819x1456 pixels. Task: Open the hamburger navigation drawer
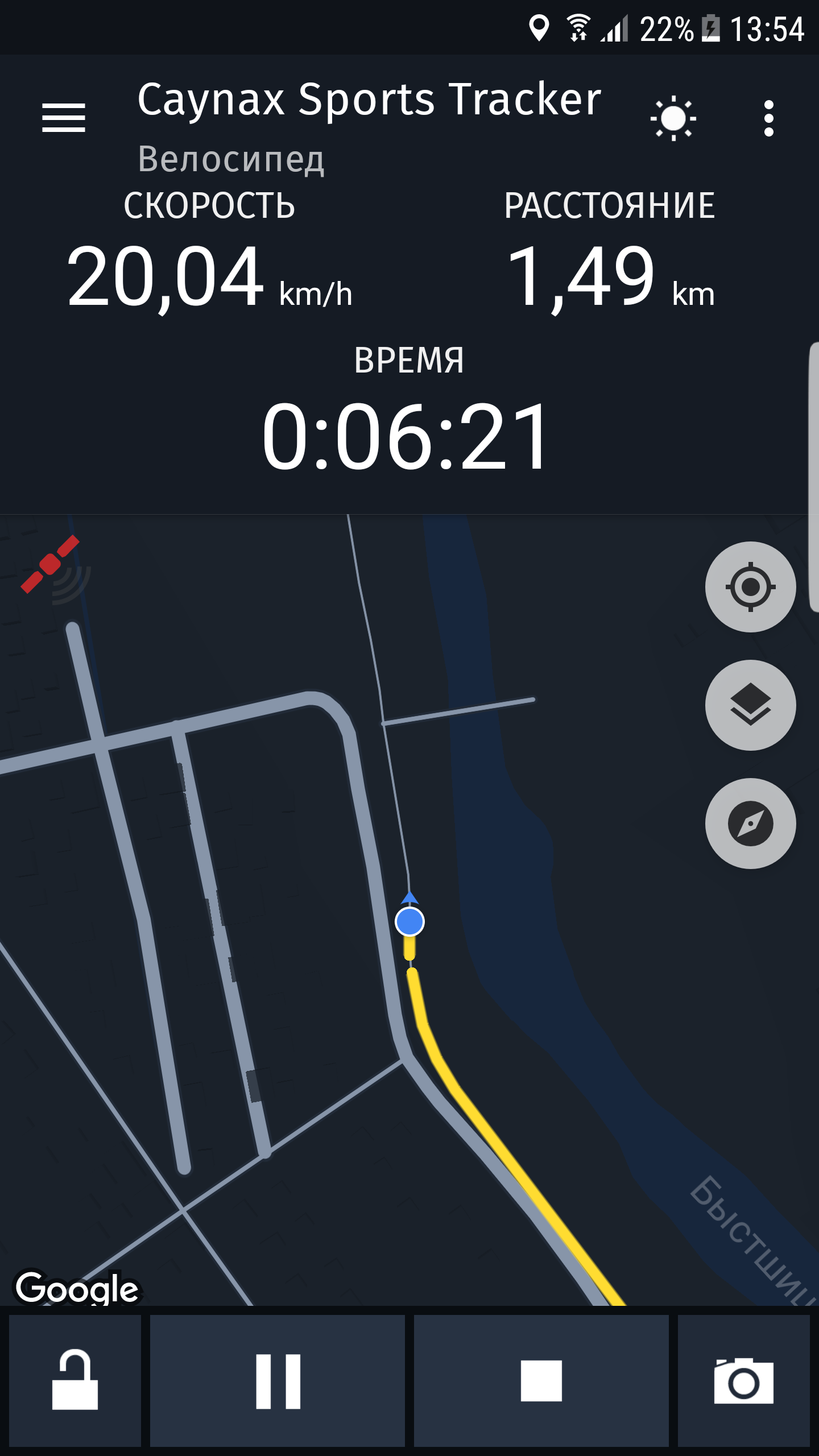coord(64,118)
